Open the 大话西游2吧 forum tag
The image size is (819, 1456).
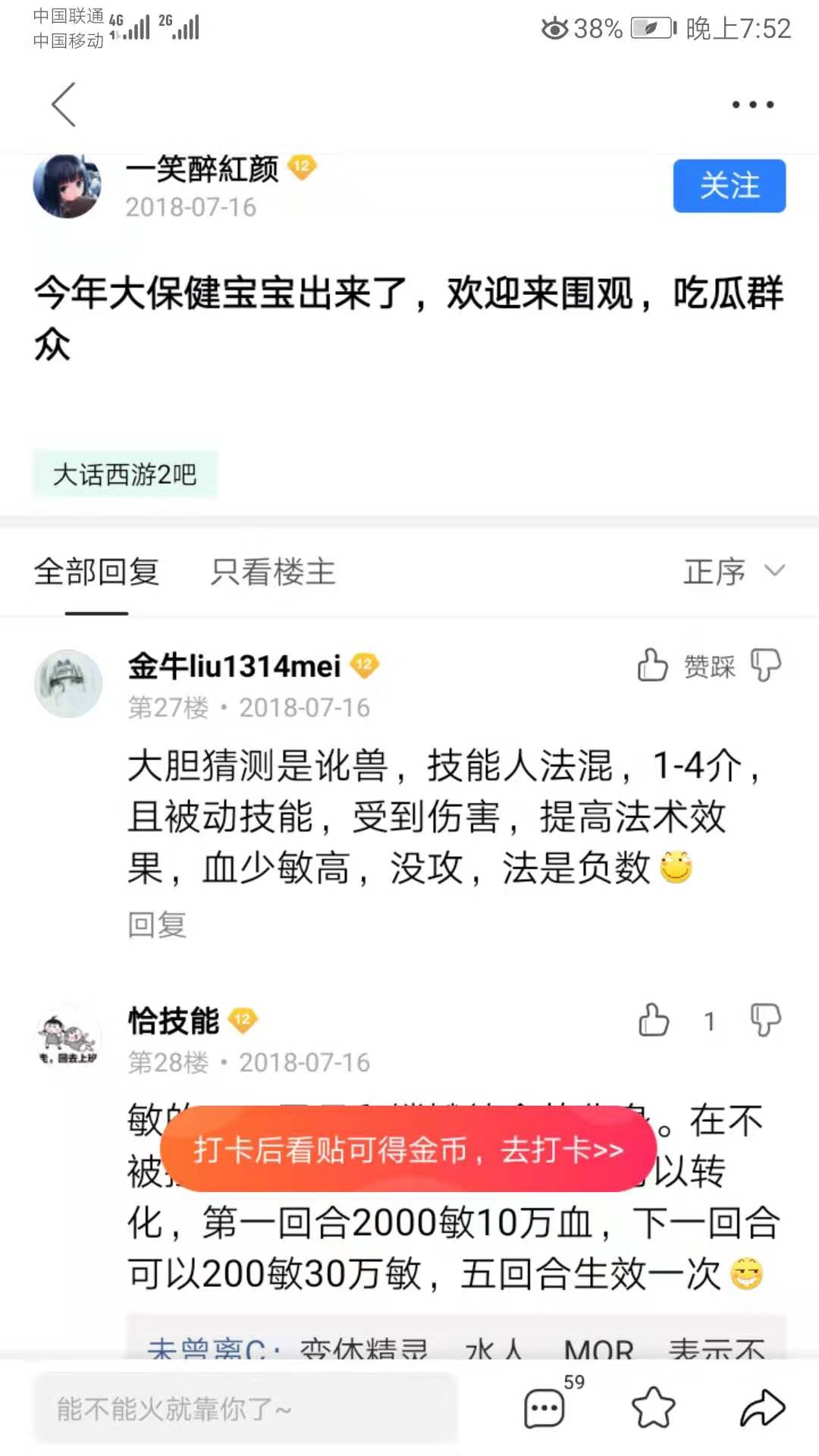coord(125,475)
